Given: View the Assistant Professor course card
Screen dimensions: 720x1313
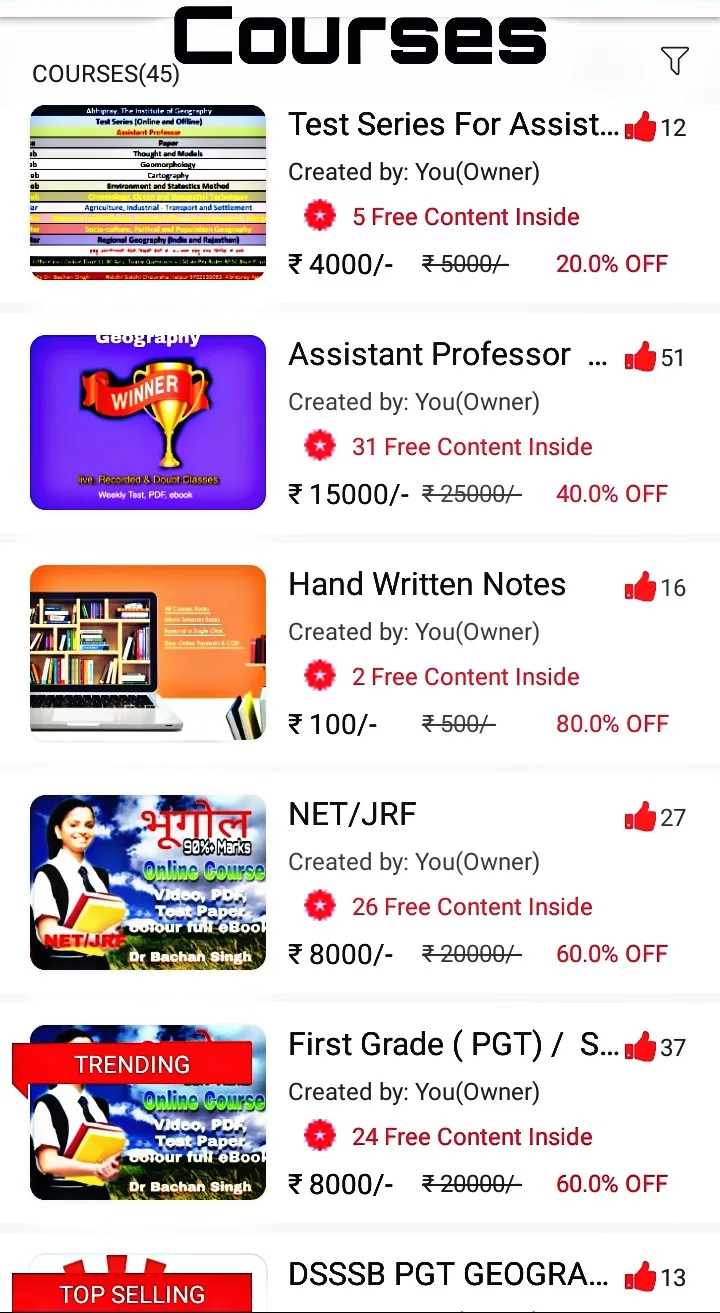Looking at the screenshot, I should click(x=430, y=355).
